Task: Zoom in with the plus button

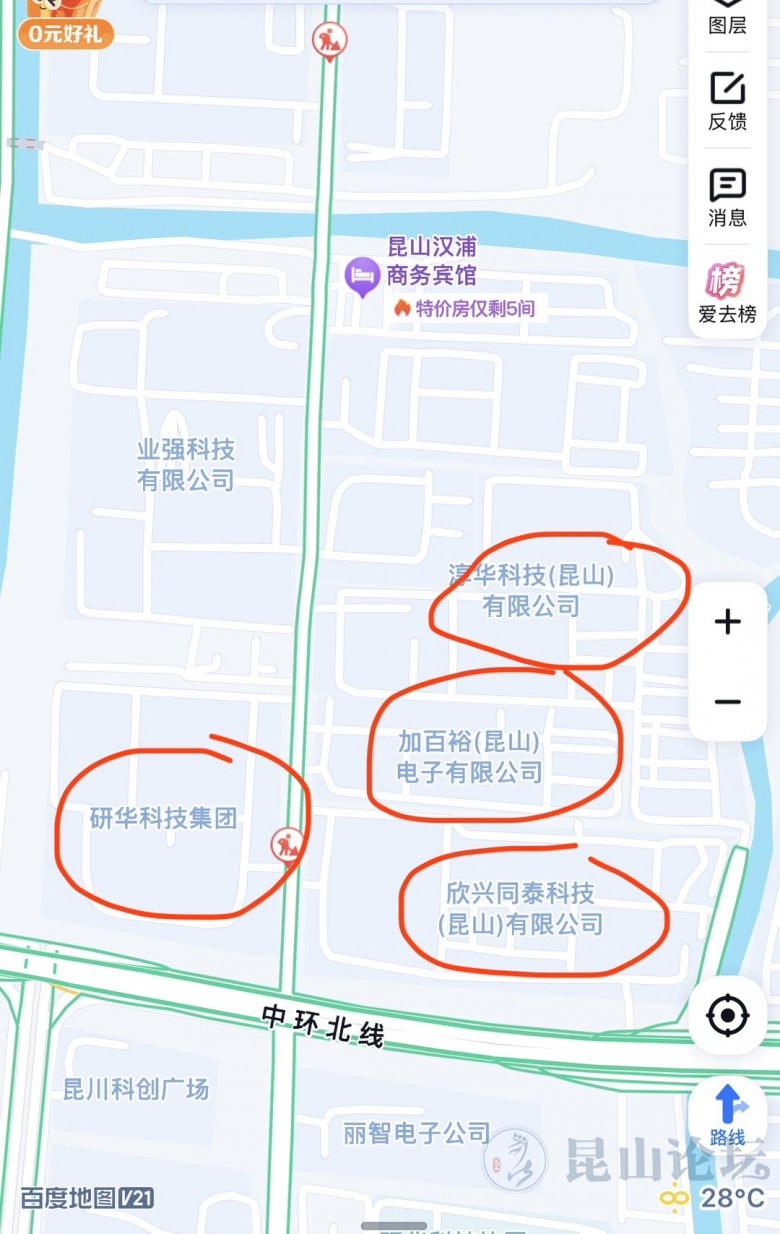Action: 727,622
